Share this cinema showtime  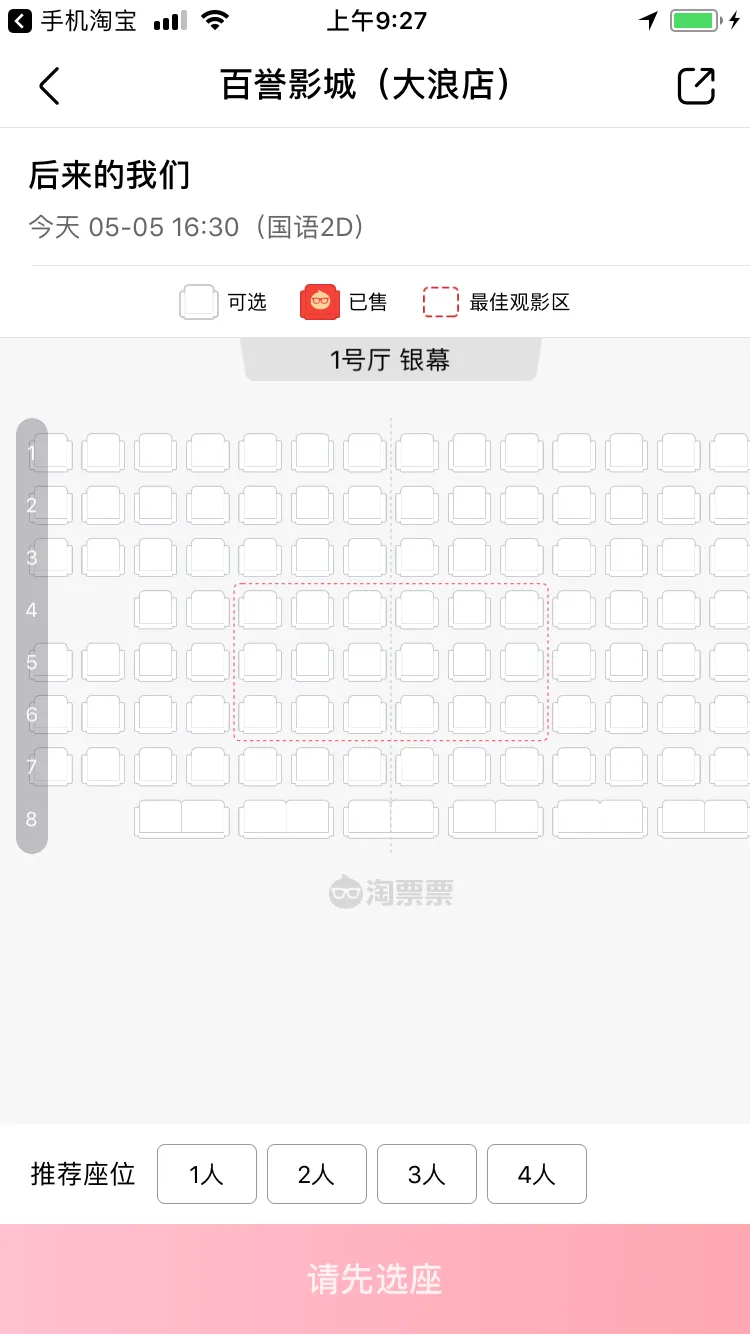[x=696, y=86]
